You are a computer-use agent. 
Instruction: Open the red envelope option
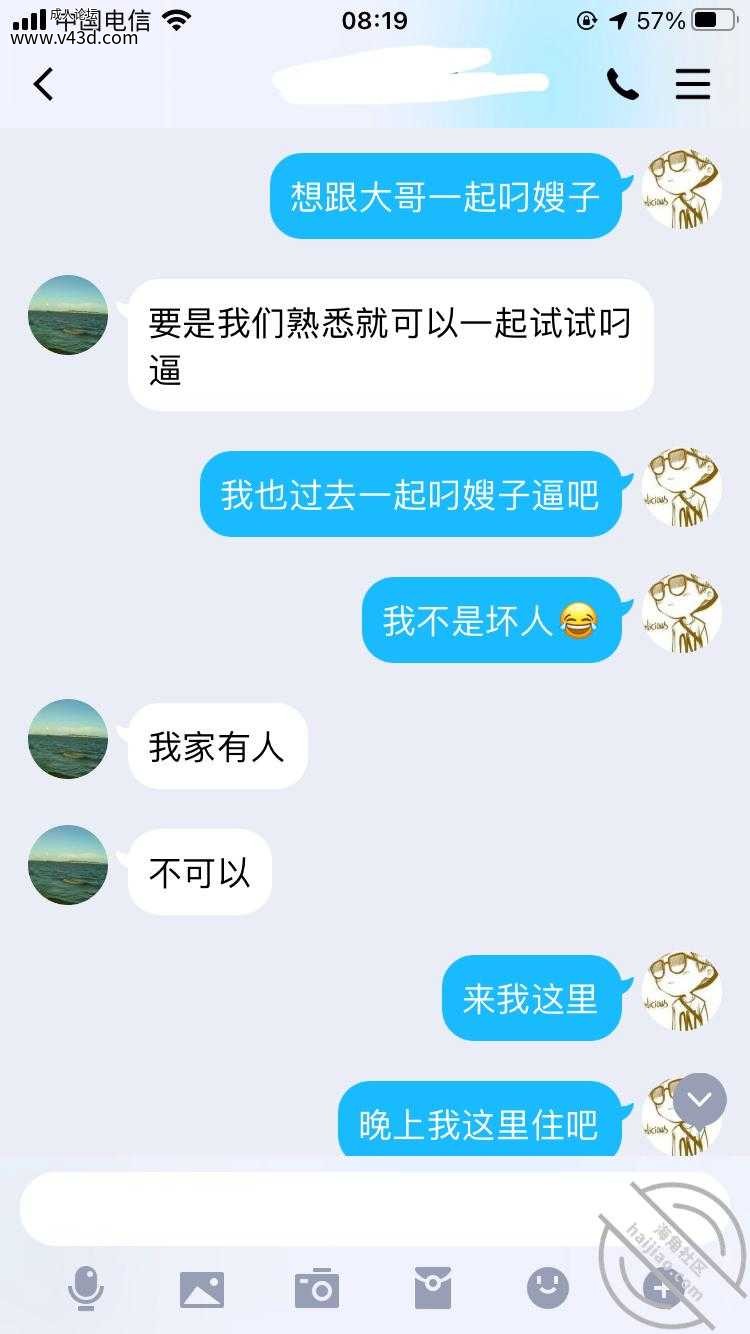point(433,1288)
